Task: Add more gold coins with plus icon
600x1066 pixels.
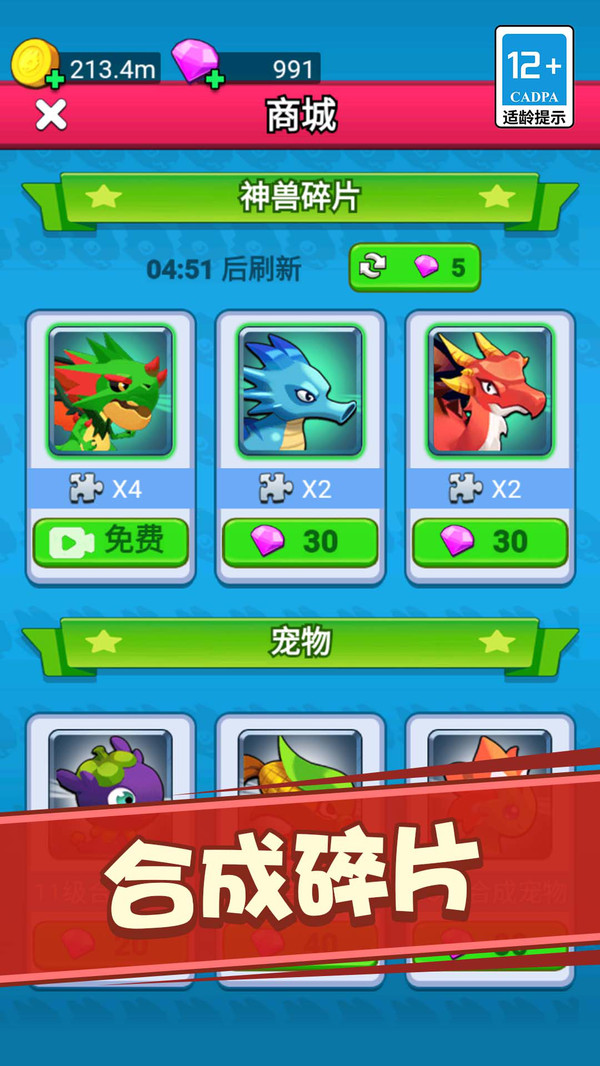Action: tap(53, 79)
